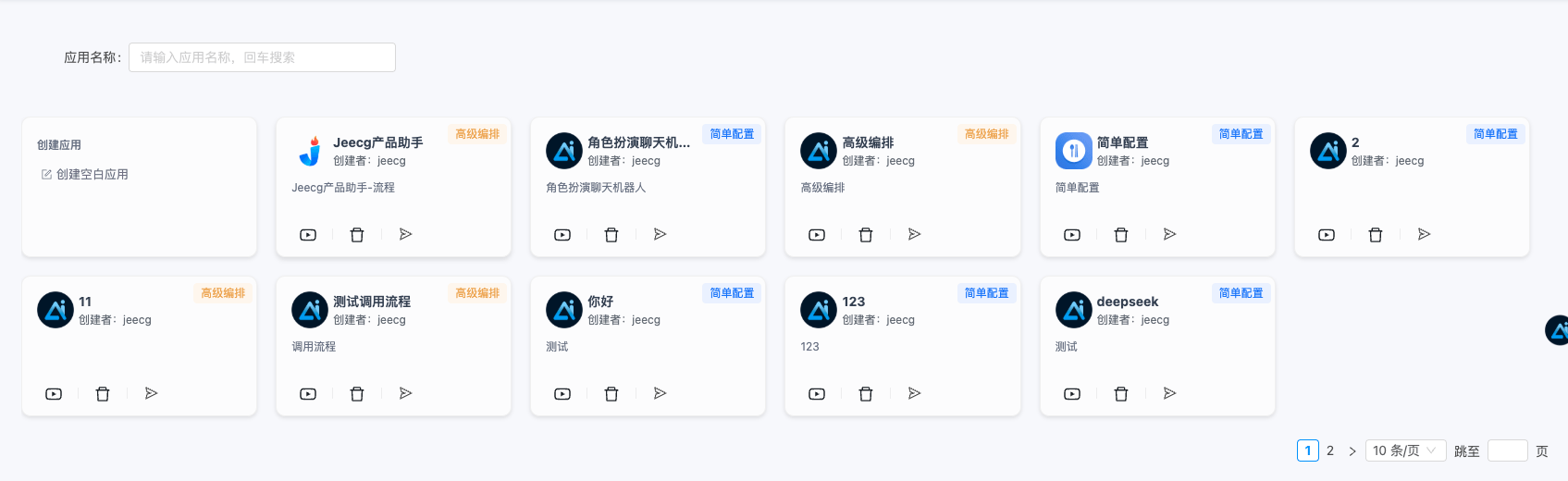Image resolution: width=1568 pixels, height=481 pixels.
Task: Tap the send icon on 你好 card
Action: coord(660,394)
